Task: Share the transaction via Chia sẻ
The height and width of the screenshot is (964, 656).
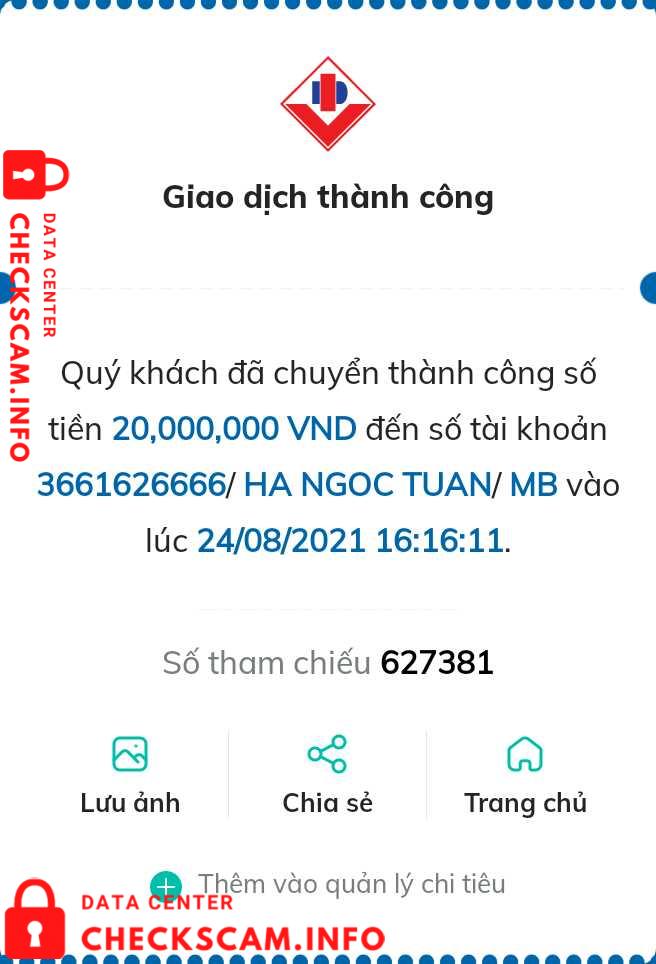Action: coord(327,774)
